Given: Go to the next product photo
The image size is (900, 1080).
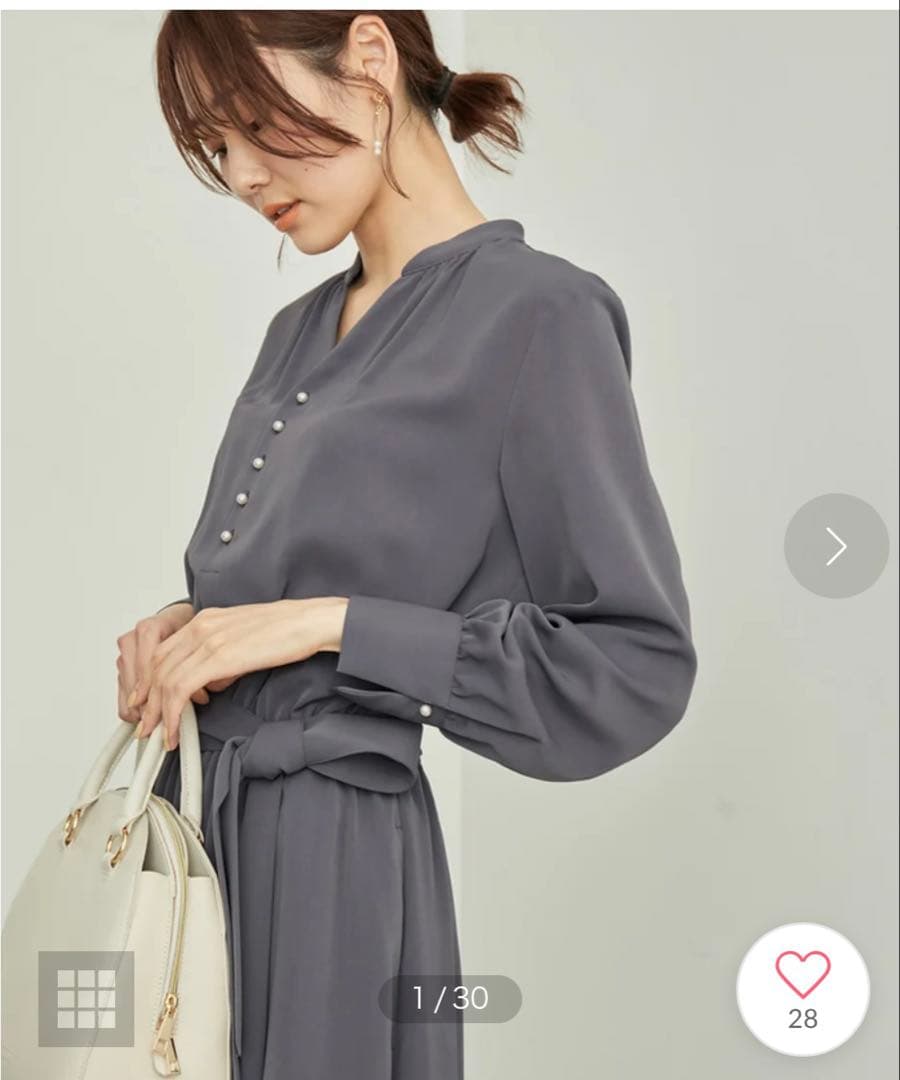Looking at the screenshot, I should click(x=836, y=546).
